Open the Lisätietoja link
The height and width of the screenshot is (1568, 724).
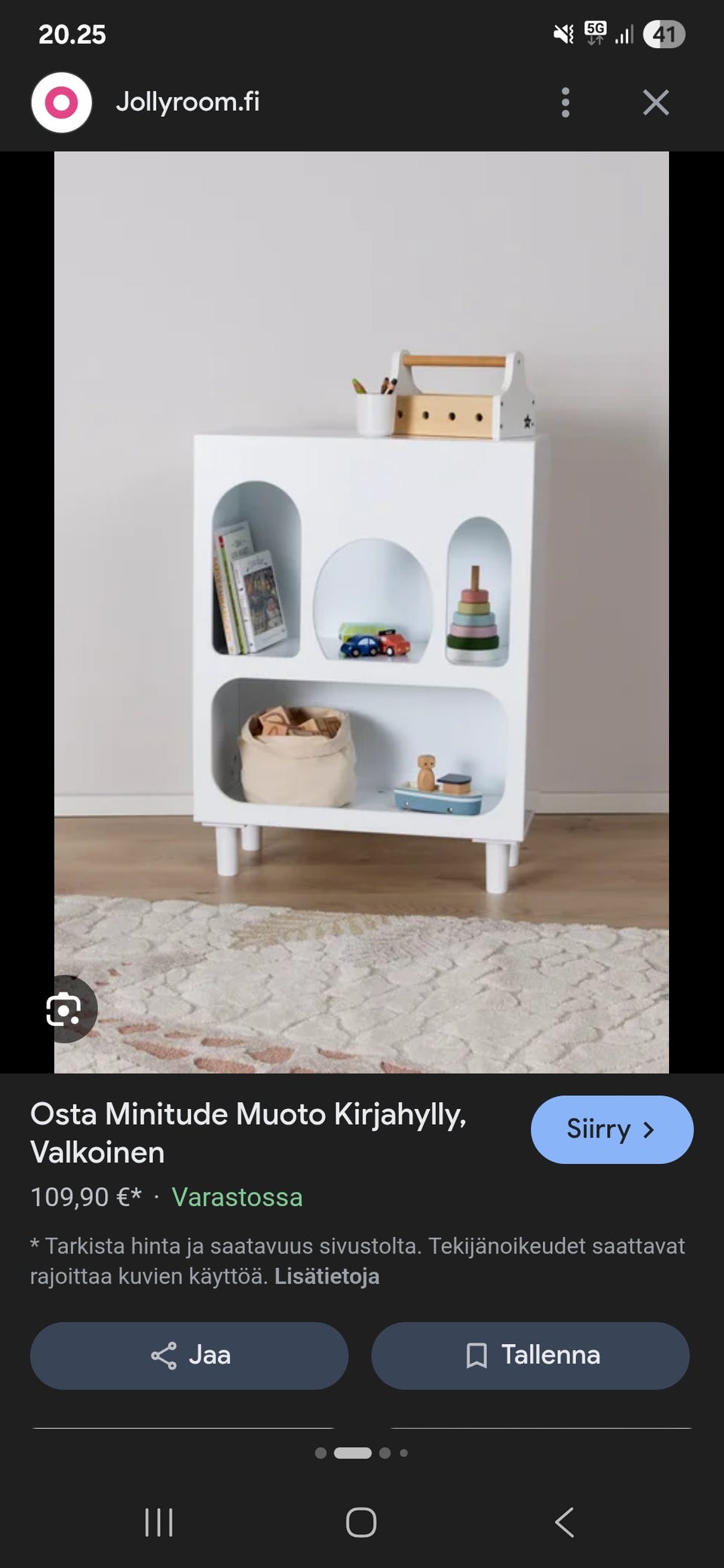pyautogui.click(x=329, y=1276)
